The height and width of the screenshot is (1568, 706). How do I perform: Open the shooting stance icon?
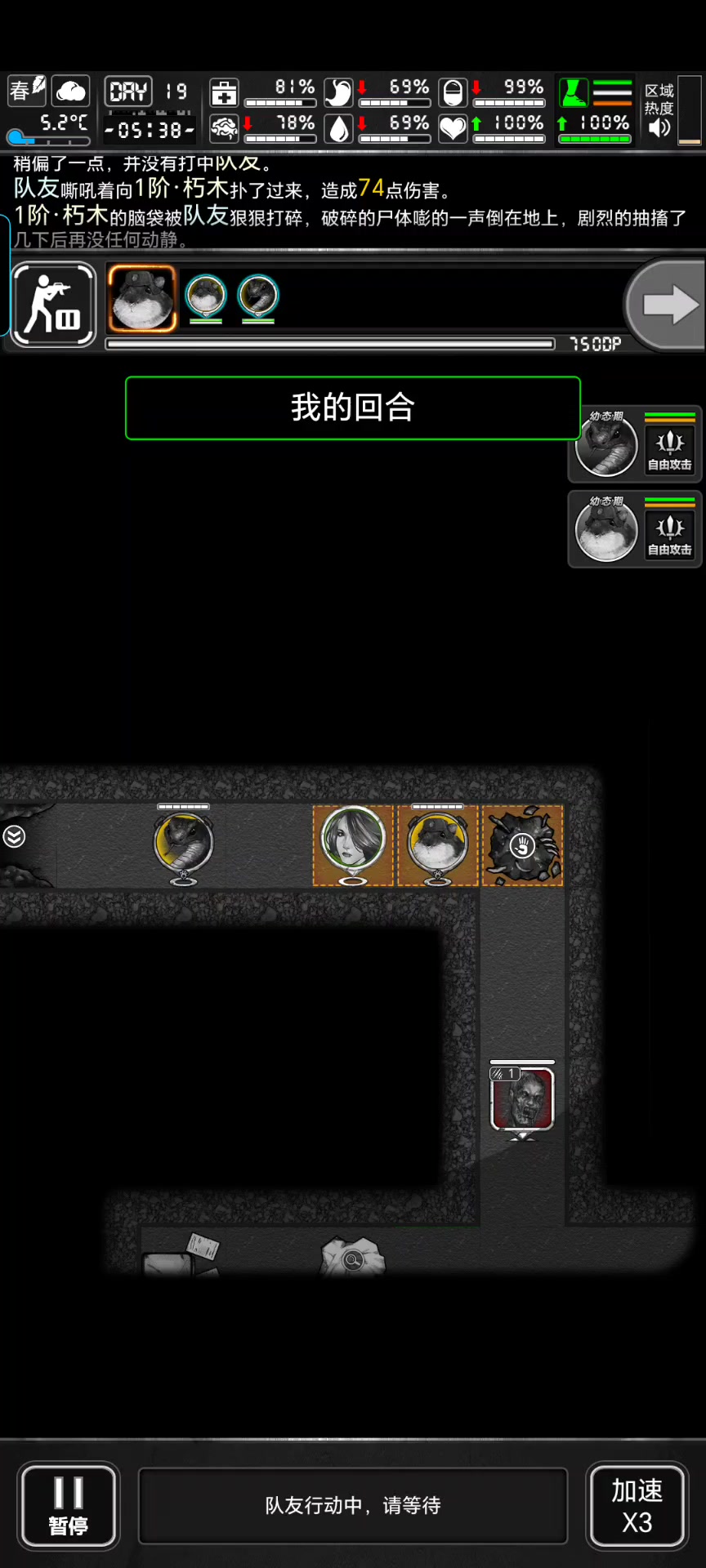click(54, 305)
